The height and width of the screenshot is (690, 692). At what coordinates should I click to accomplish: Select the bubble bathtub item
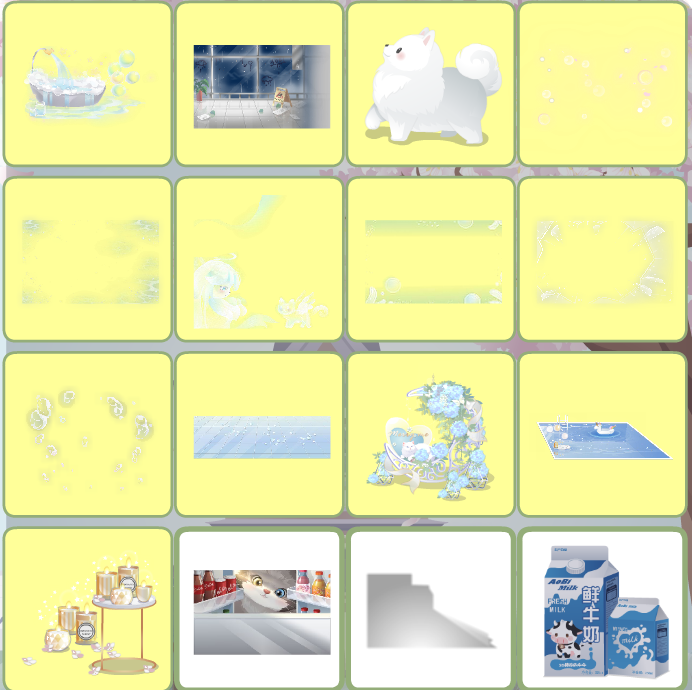tap(87, 84)
